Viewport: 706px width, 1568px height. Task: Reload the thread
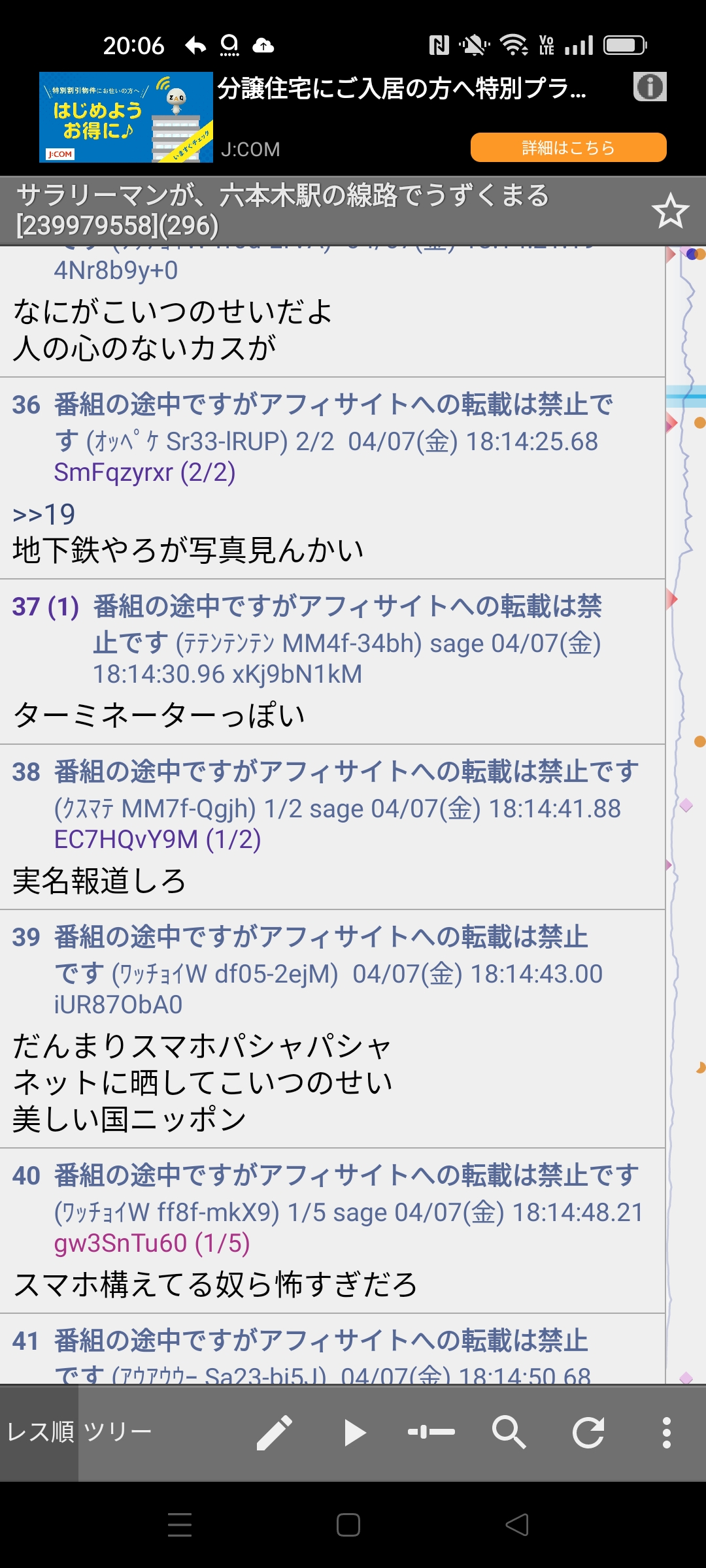(588, 1433)
